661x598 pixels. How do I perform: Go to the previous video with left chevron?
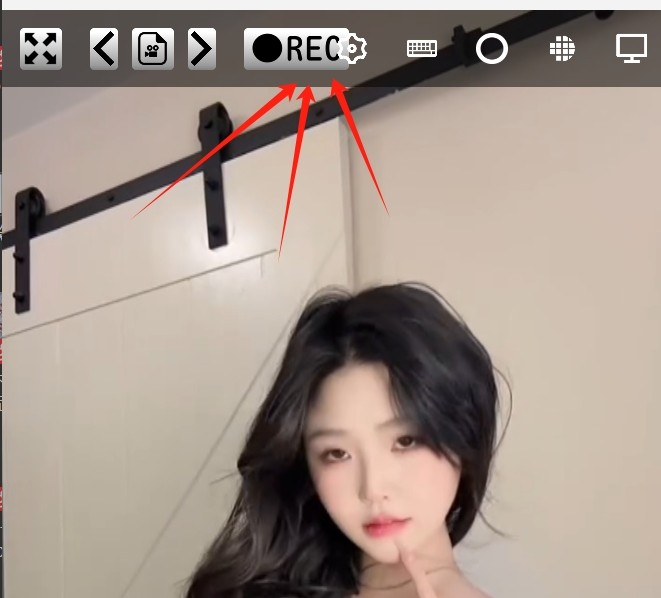[x=104, y=48]
